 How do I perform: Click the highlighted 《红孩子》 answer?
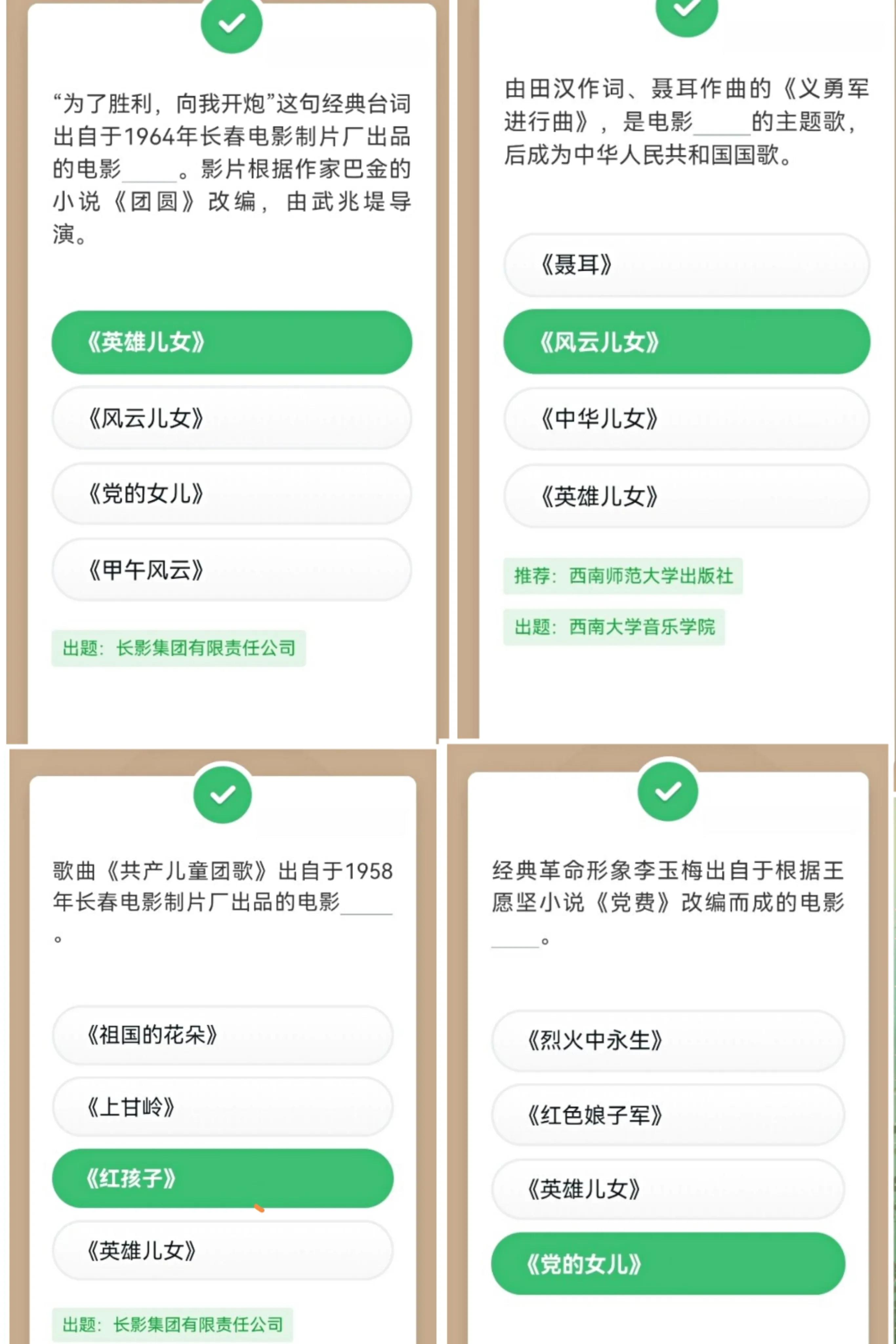pyautogui.click(x=223, y=1178)
